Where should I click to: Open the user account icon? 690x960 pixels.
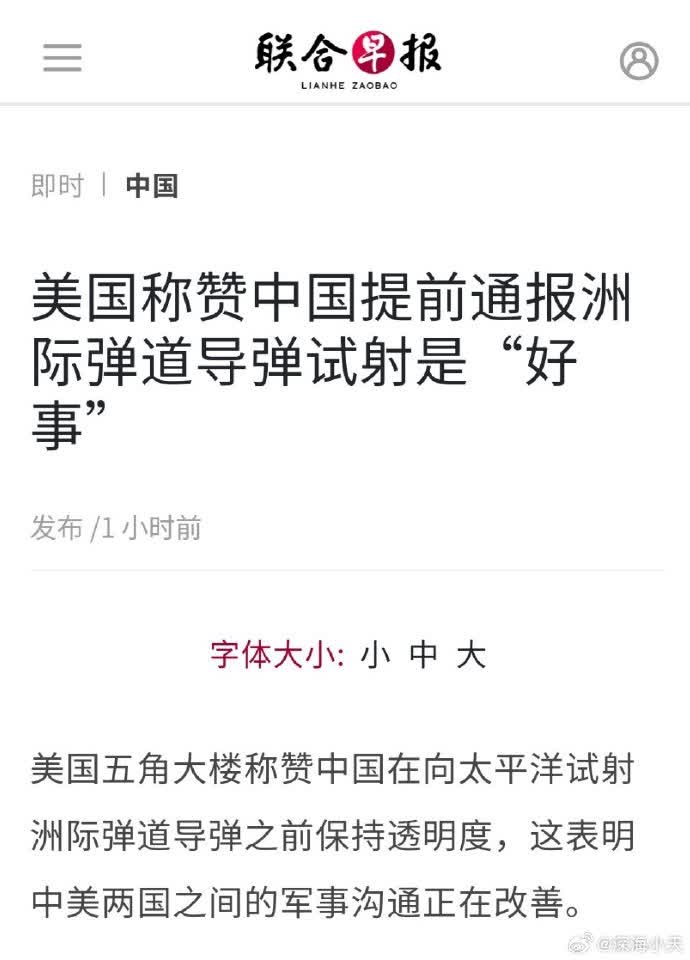click(638, 60)
